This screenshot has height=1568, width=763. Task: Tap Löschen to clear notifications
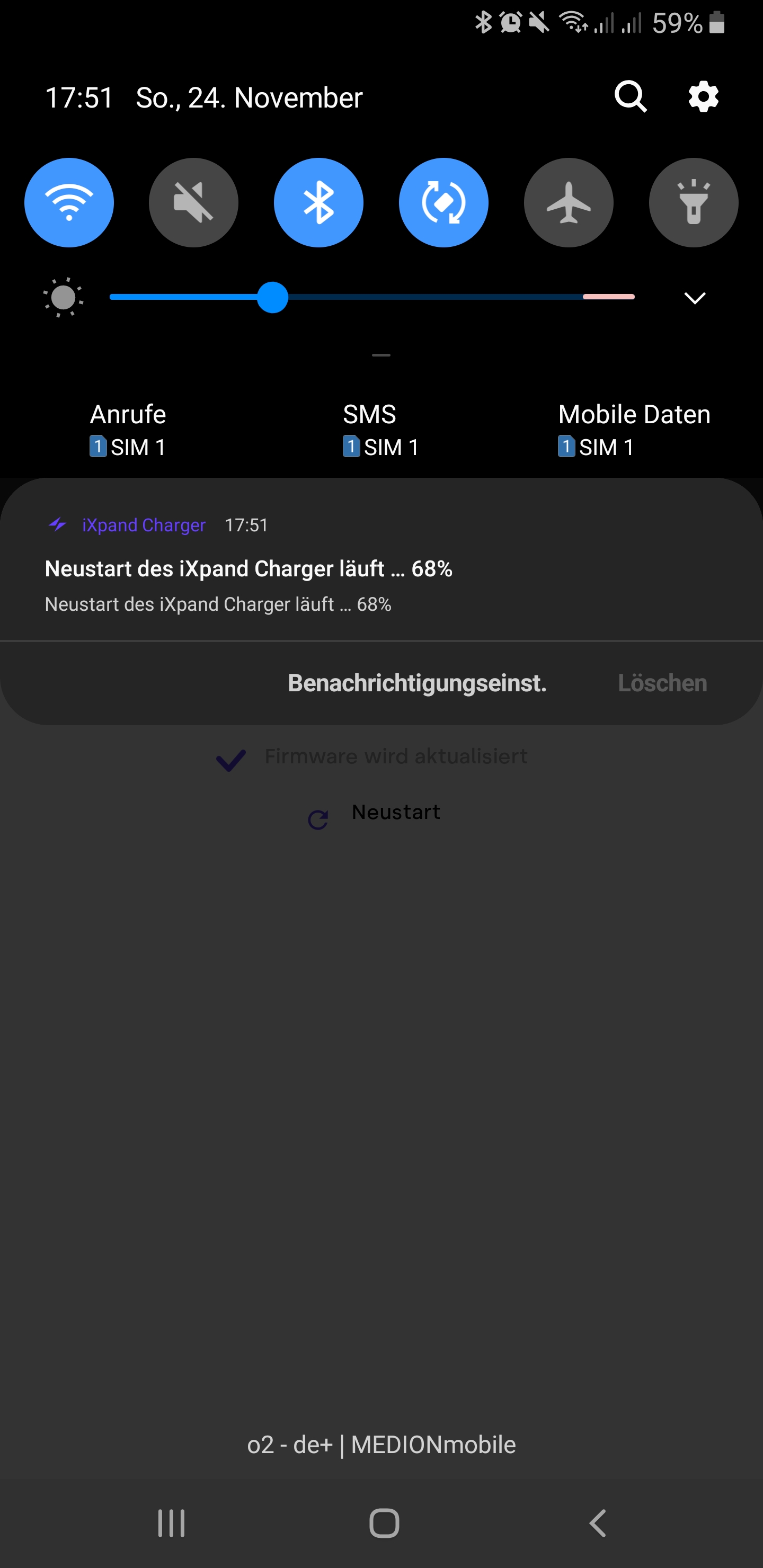662,683
